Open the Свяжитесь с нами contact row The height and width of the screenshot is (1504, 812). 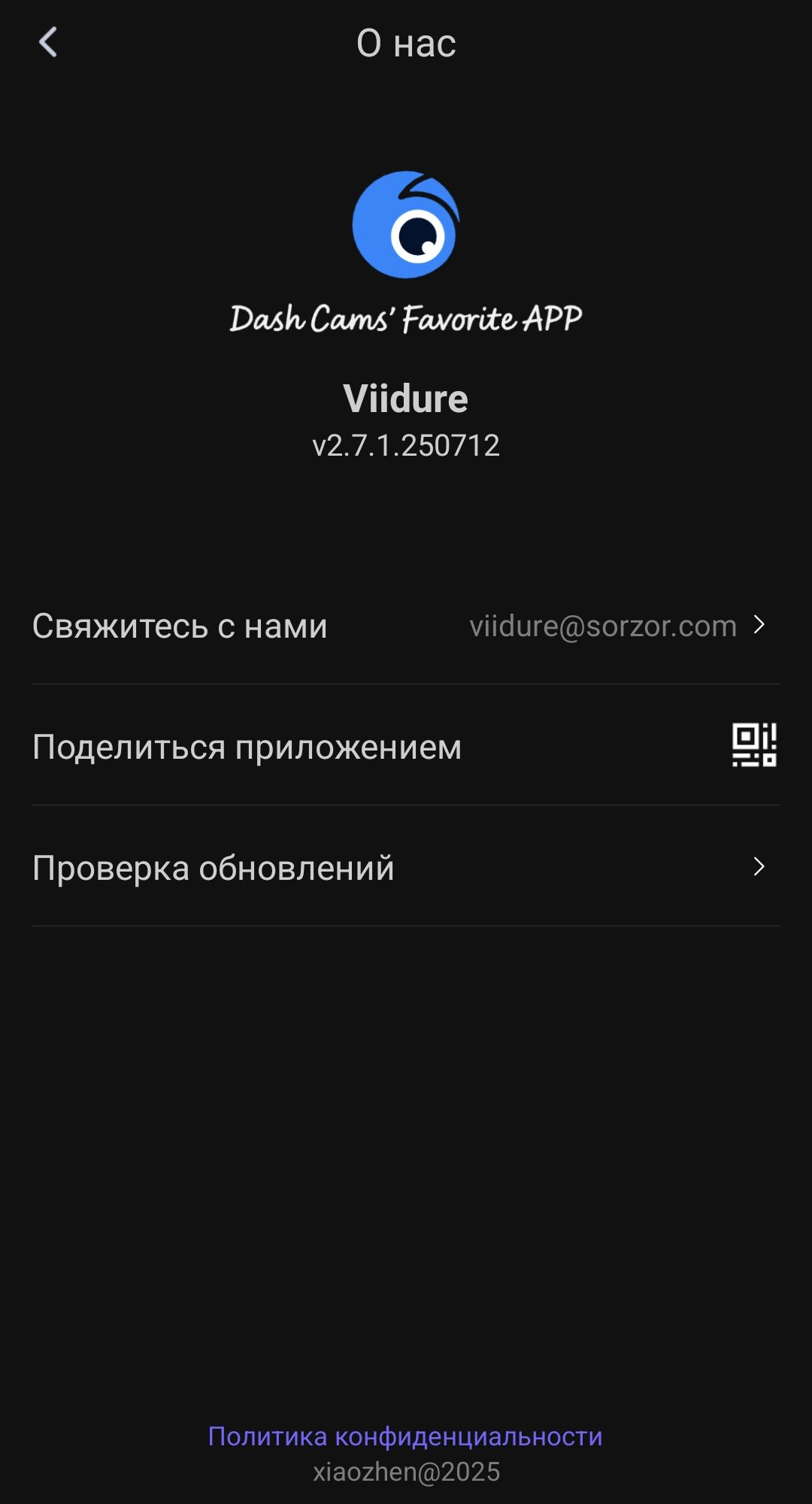(406, 626)
